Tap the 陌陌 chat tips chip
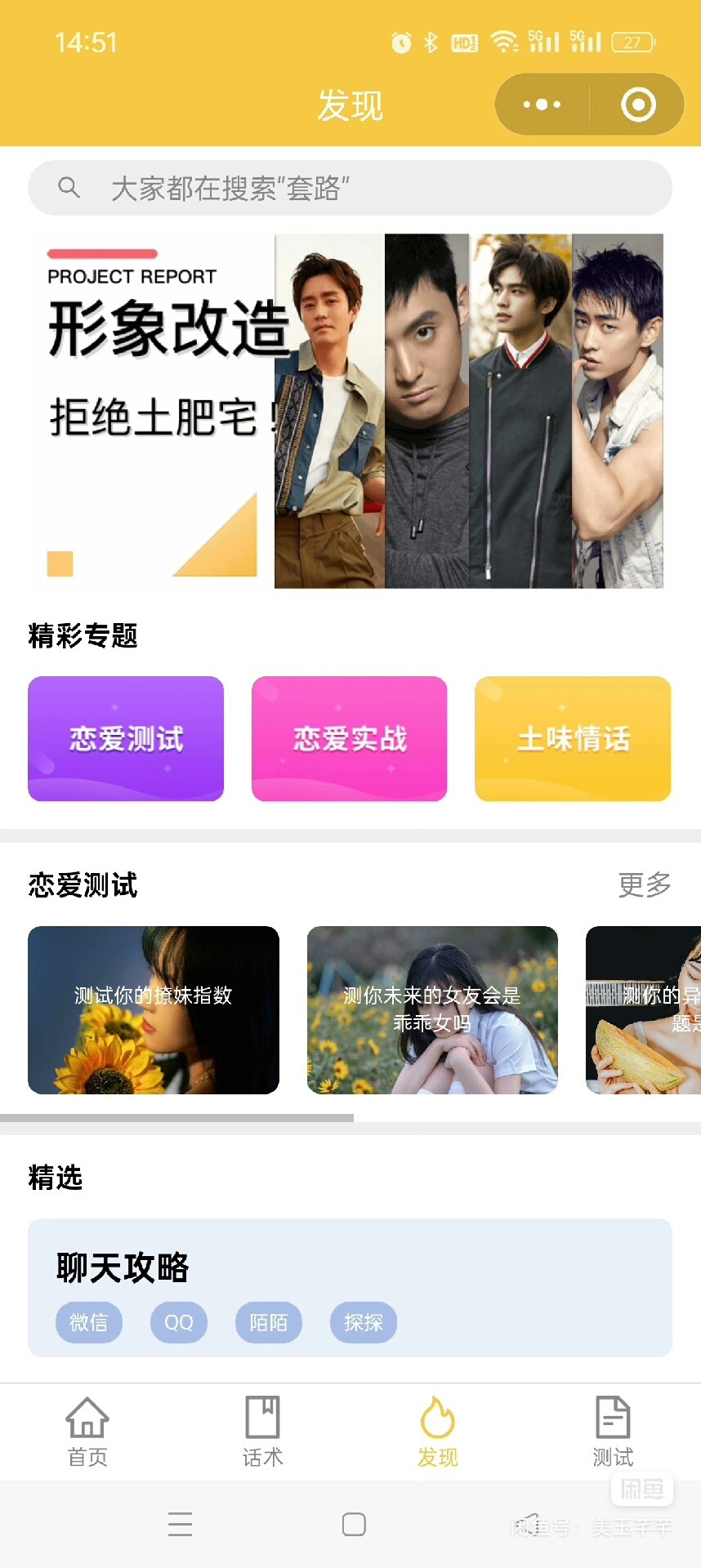 (x=269, y=1322)
